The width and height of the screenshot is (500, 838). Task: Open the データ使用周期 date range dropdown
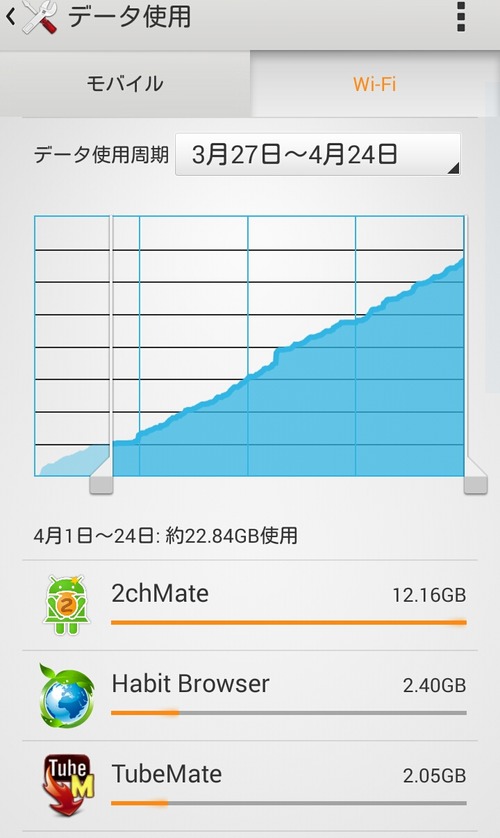(318, 154)
